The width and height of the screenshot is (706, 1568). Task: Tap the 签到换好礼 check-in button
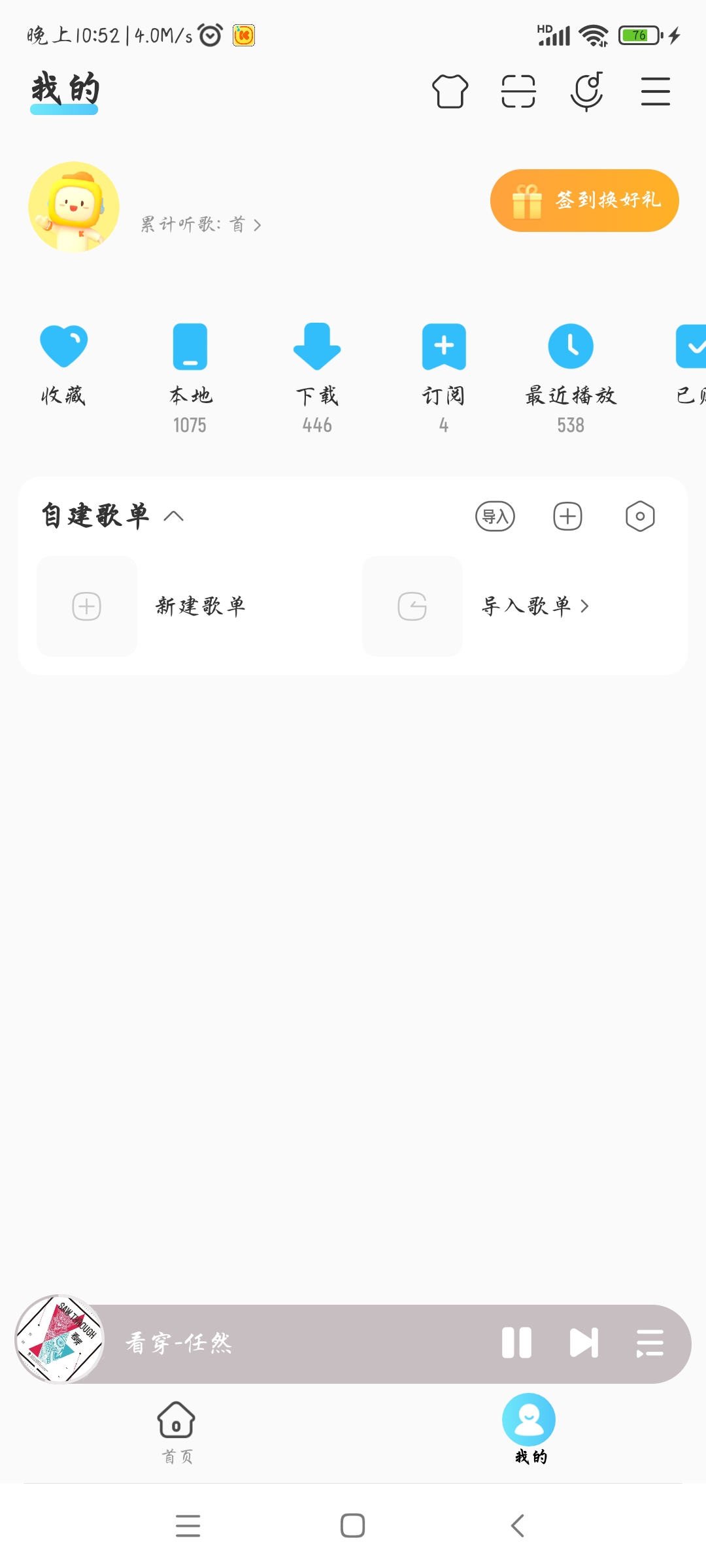pyautogui.click(x=584, y=201)
